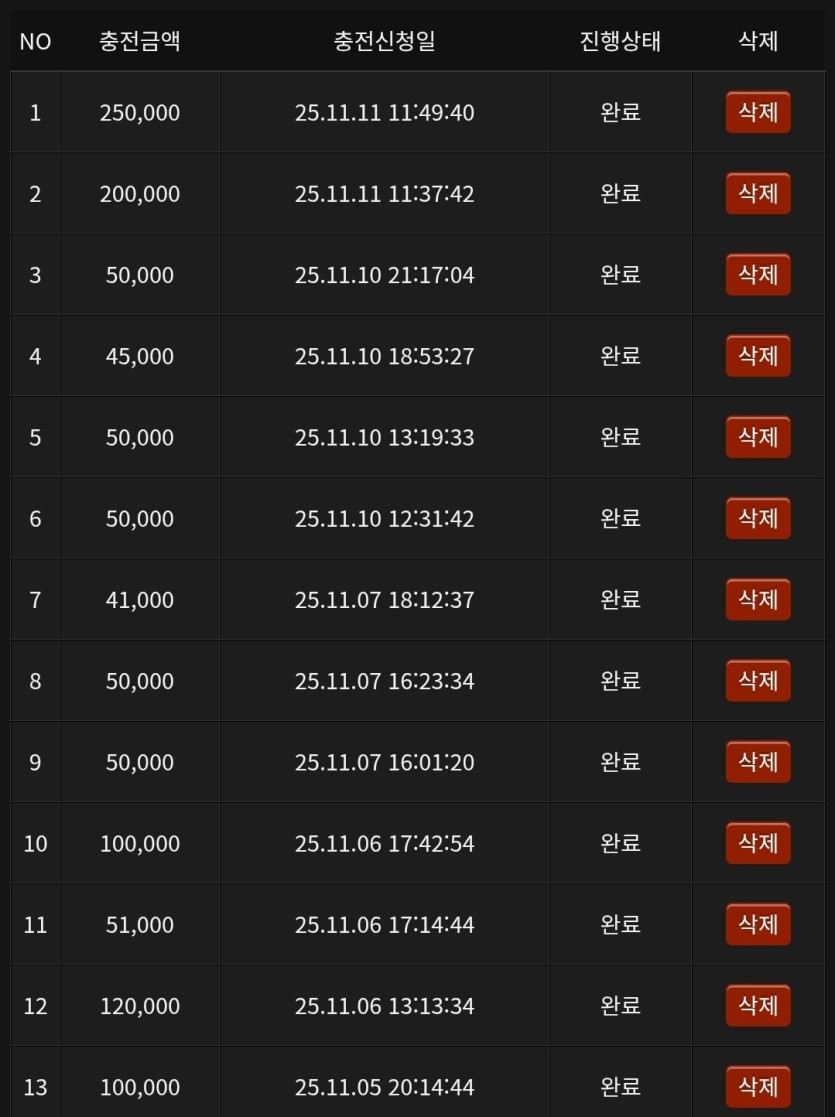835x1117 pixels.
Task: Delete the 250,000 charge from 11:49:40
Action: coord(758,112)
